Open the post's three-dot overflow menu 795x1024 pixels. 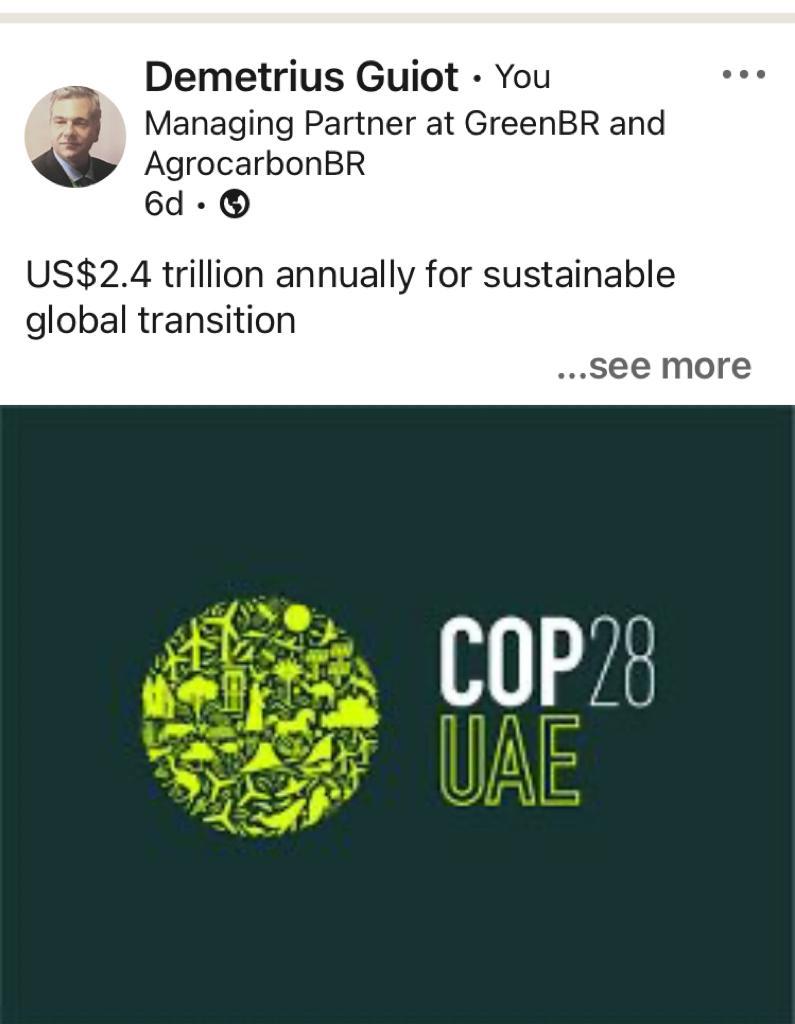[743, 75]
